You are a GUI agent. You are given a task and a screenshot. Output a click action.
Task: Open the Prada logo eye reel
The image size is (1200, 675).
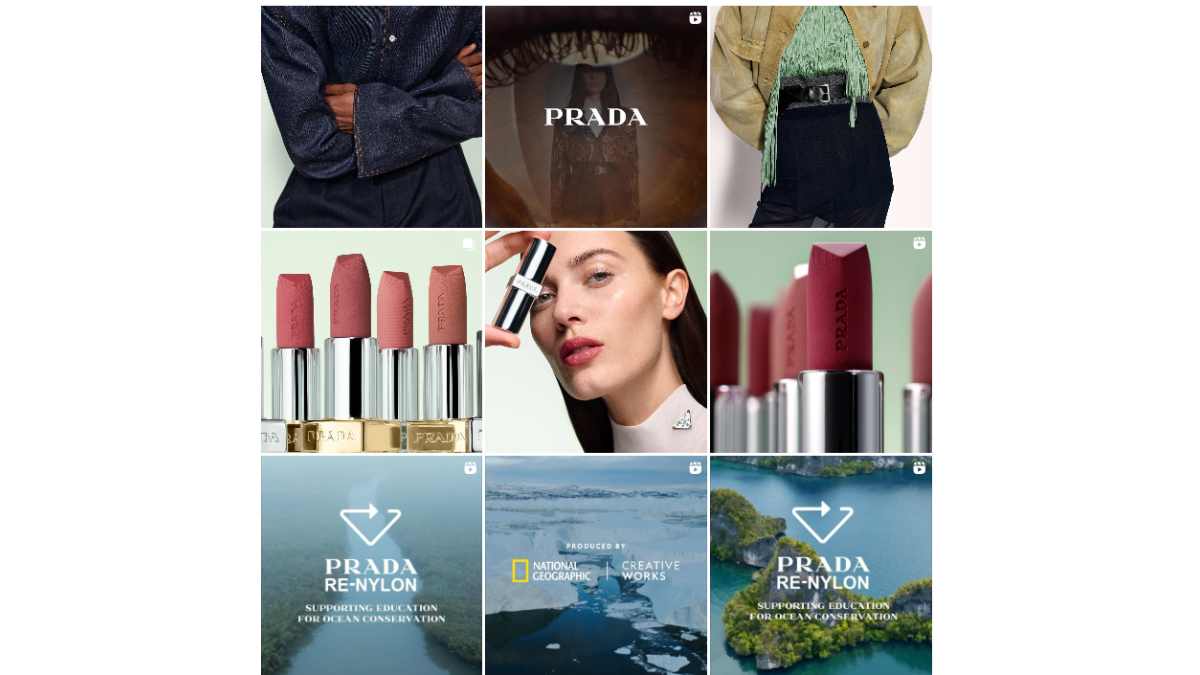596,117
